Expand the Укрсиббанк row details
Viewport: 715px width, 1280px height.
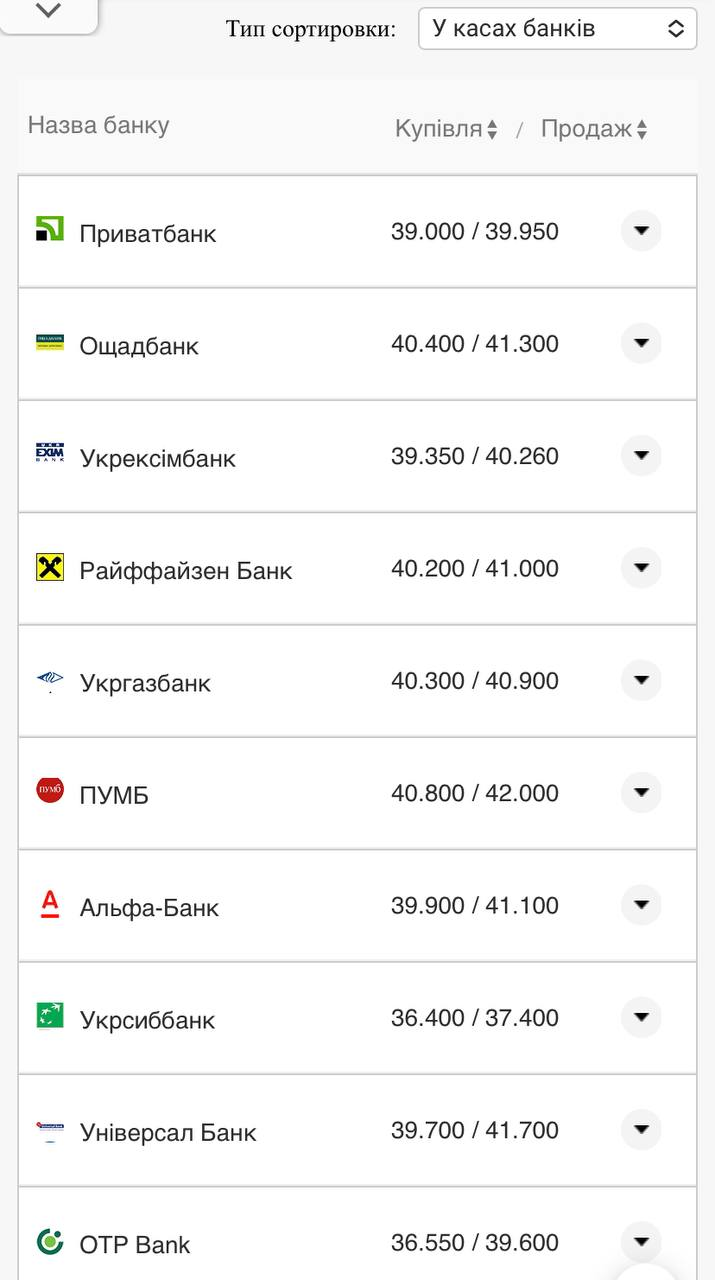pos(641,1017)
